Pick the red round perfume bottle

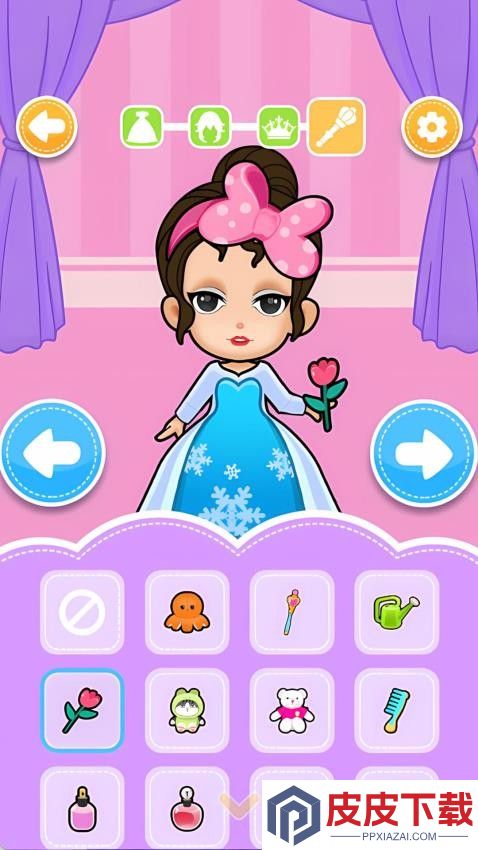[x=187, y=808]
